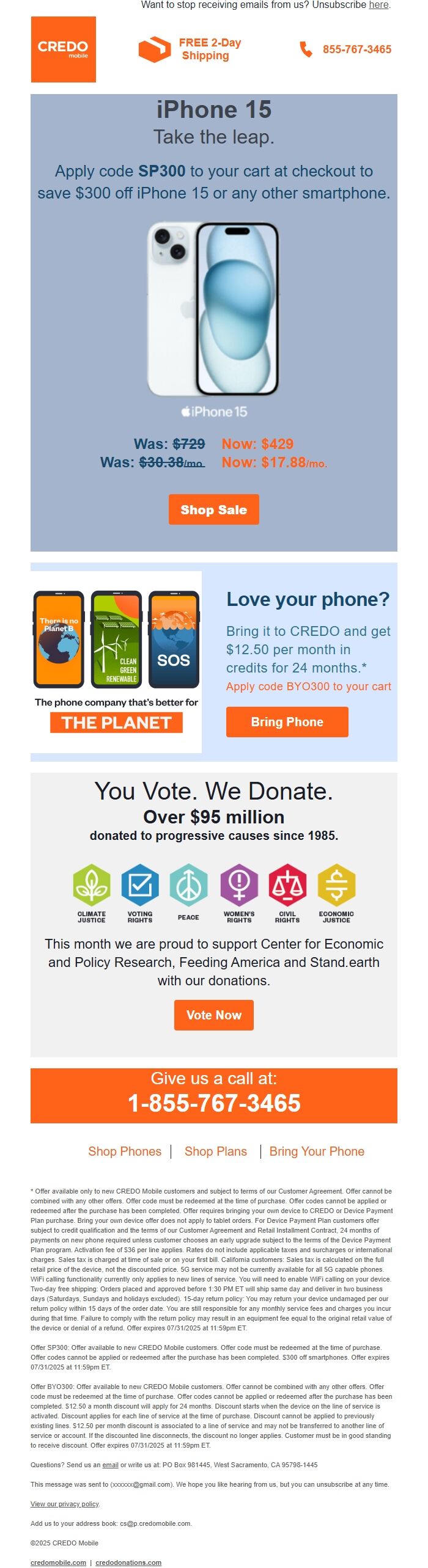Open the Shop Plans link
This screenshot has width=428, height=1568.
(x=216, y=1151)
